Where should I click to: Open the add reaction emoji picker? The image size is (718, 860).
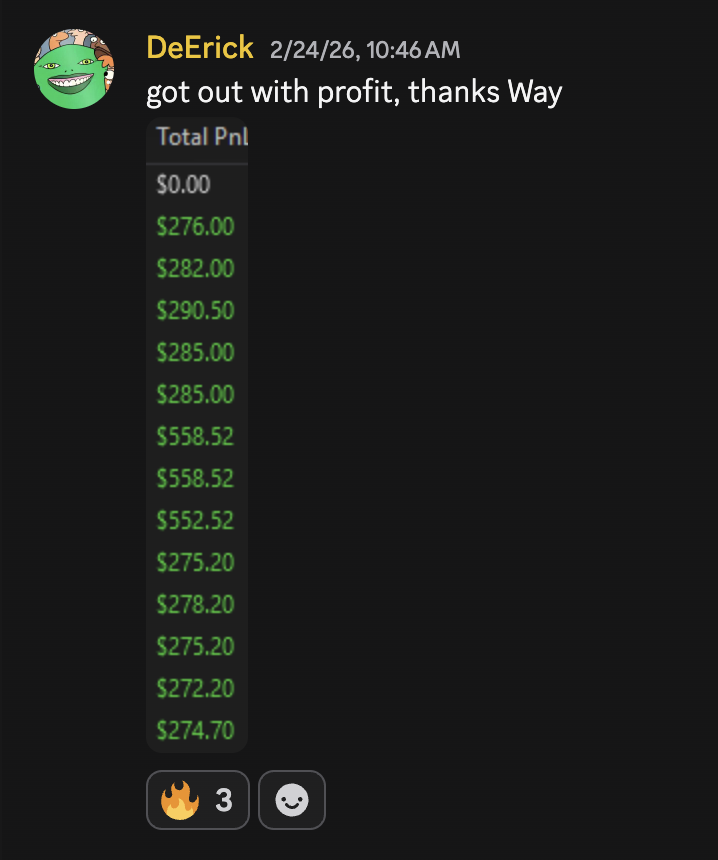click(x=291, y=800)
